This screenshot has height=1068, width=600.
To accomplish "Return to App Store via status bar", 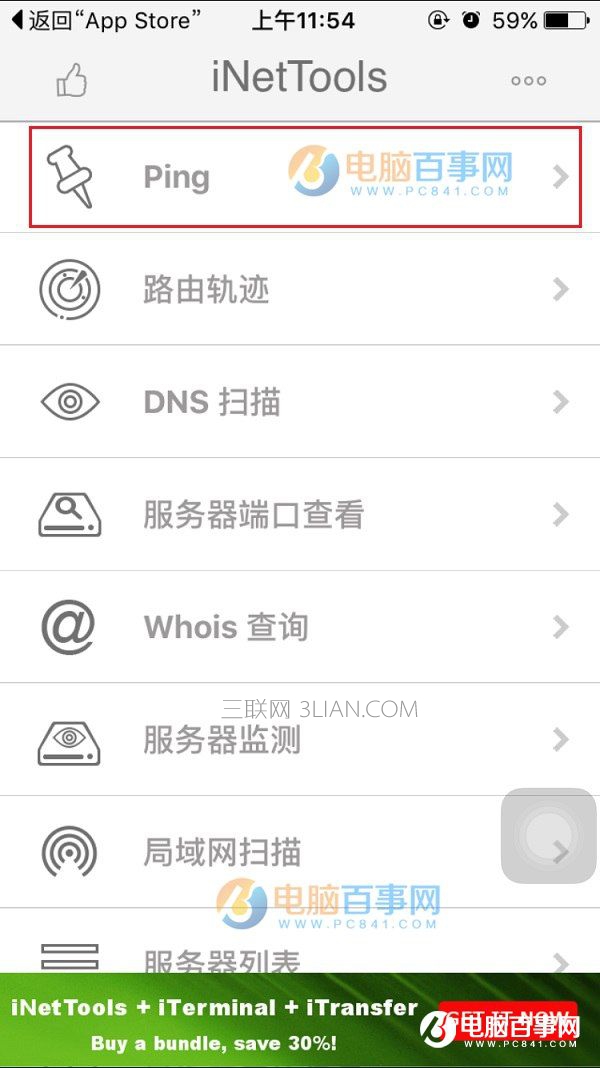I will (x=105, y=19).
